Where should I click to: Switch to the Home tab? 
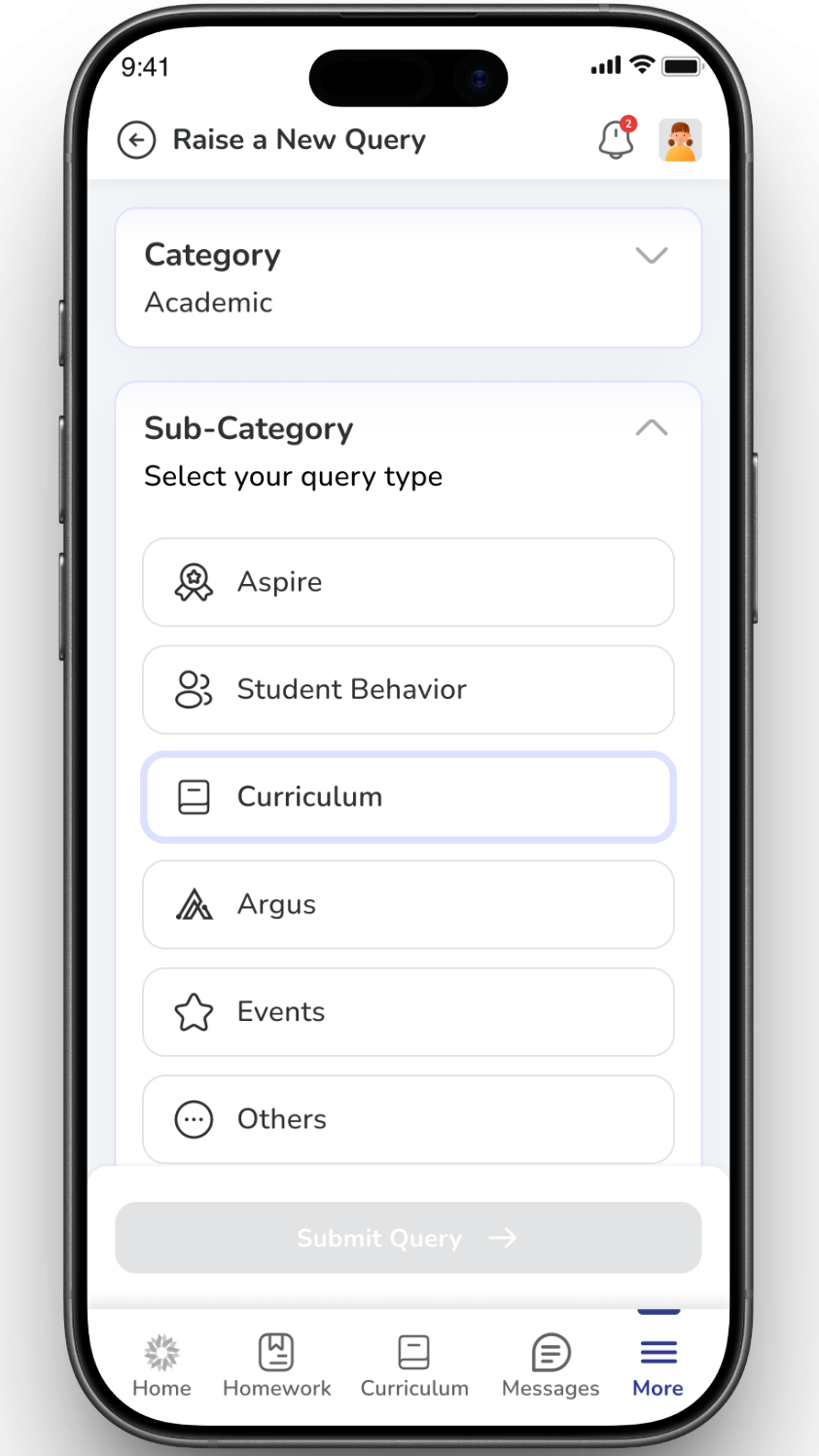[161, 1365]
